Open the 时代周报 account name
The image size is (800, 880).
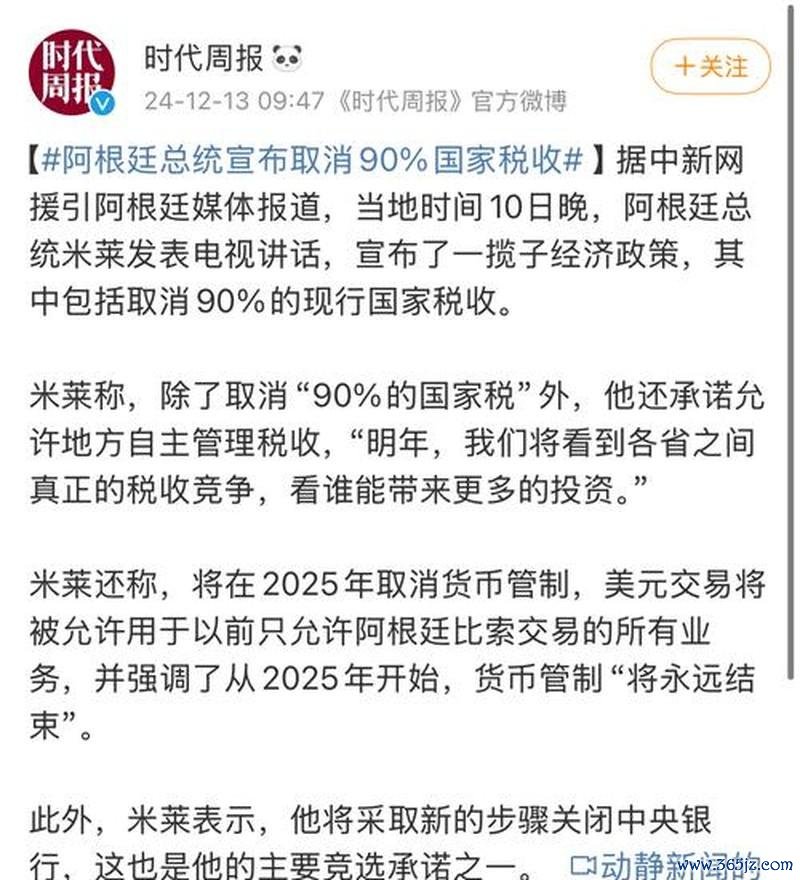click(x=203, y=58)
